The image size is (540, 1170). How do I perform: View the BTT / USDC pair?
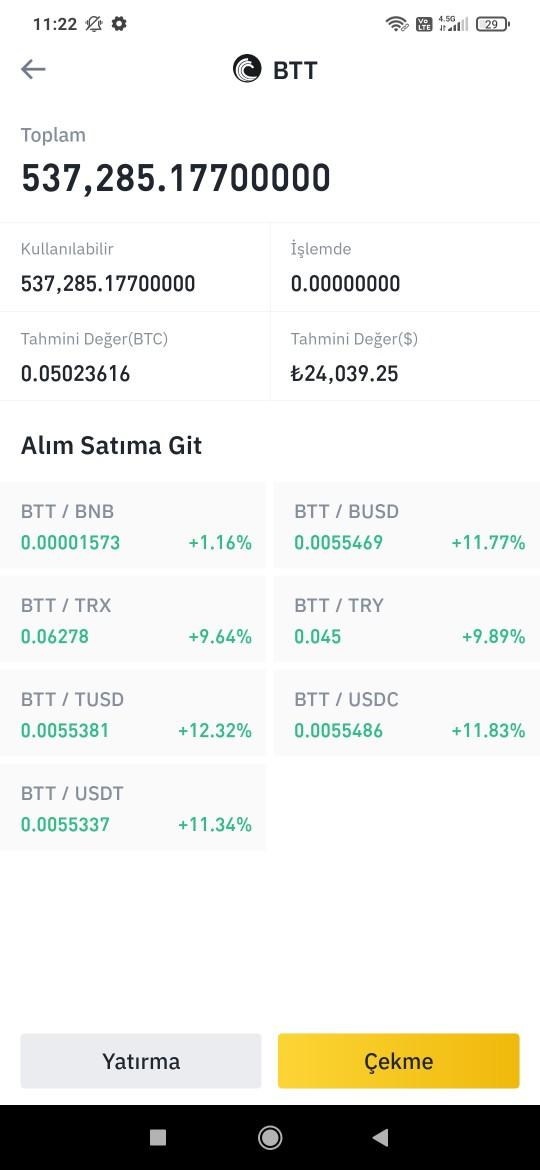[x=406, y=714]
